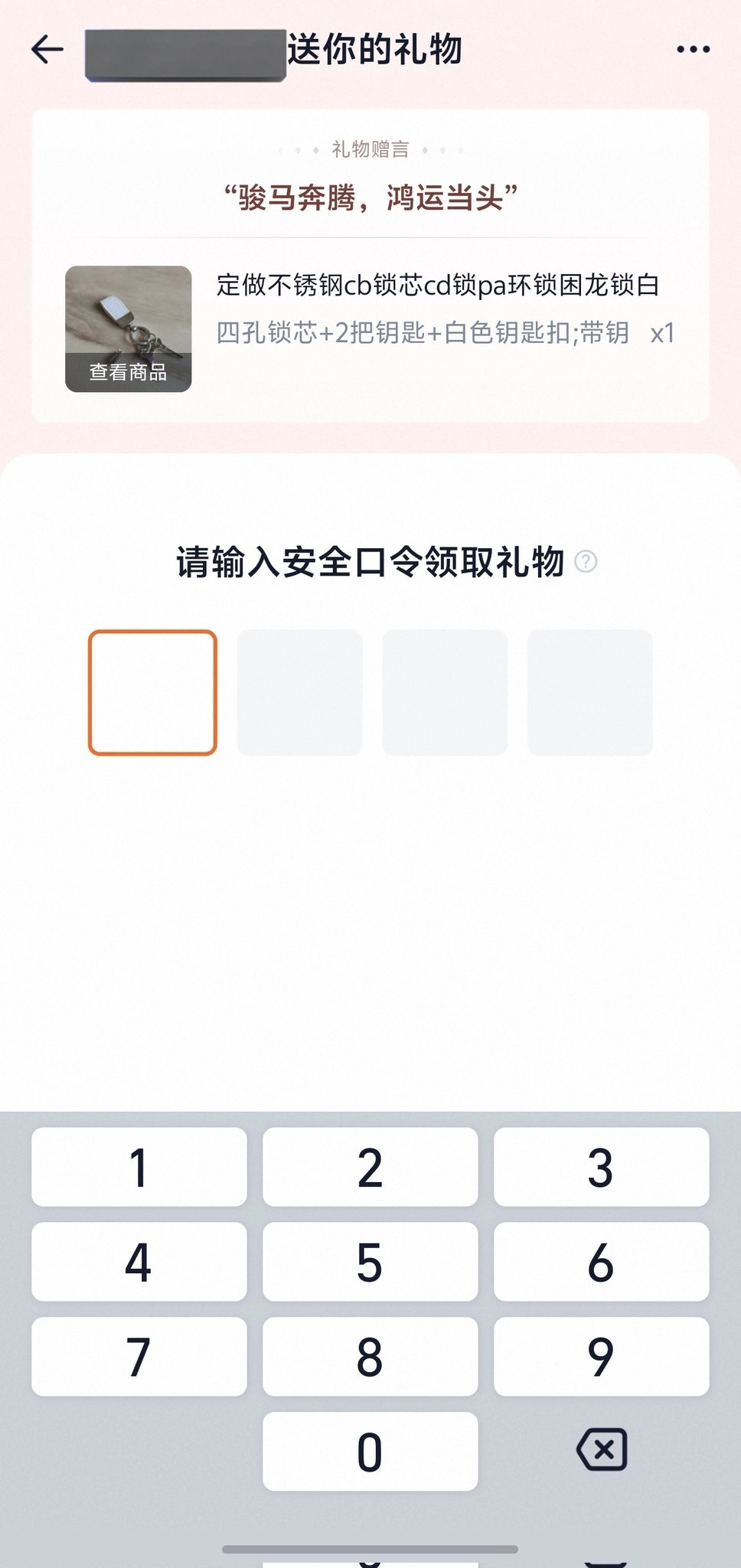Image resolution: width=741 pixels, height=1568 pixels.
Task: Enter digit 0 on the keypad
Action: point(370,1452)
